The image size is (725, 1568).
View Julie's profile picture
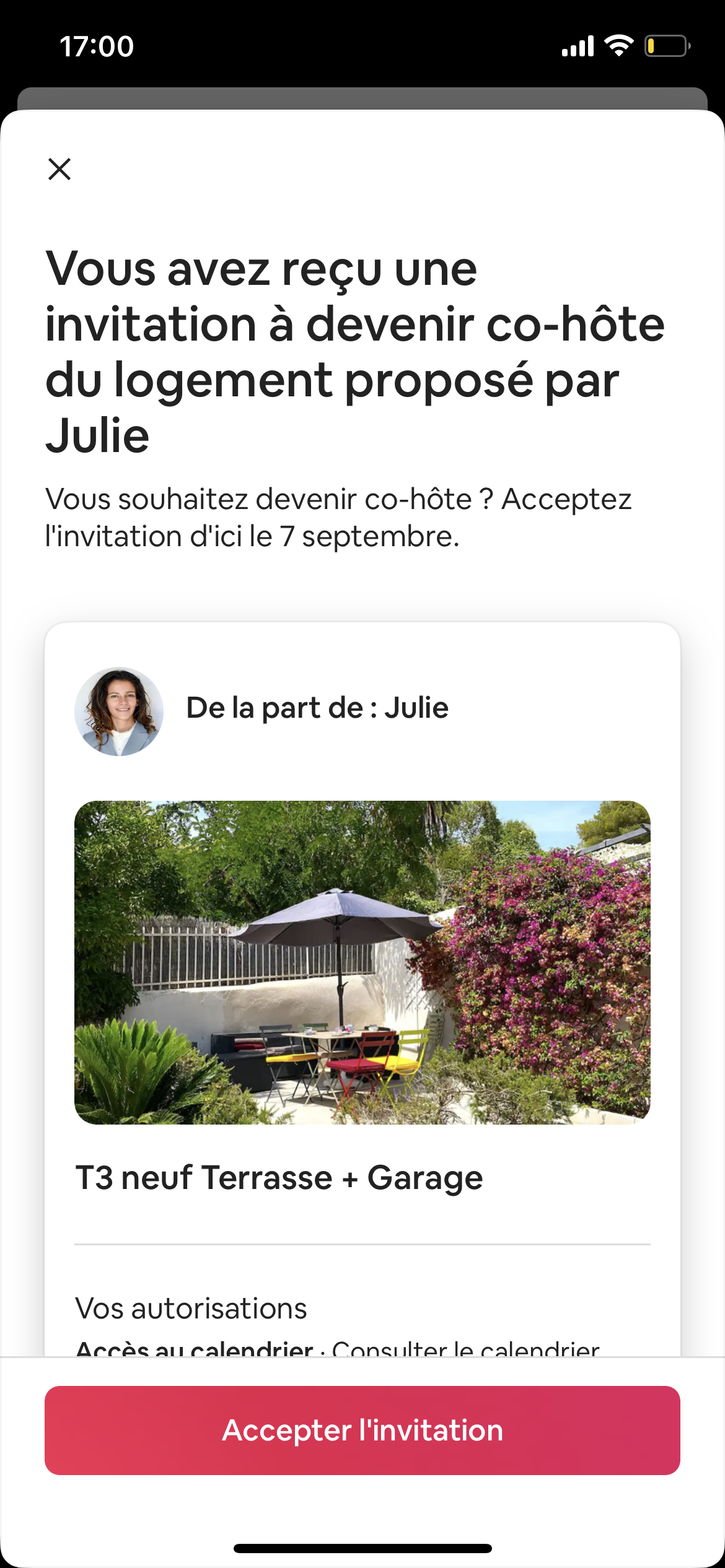(x=119, y=712)
